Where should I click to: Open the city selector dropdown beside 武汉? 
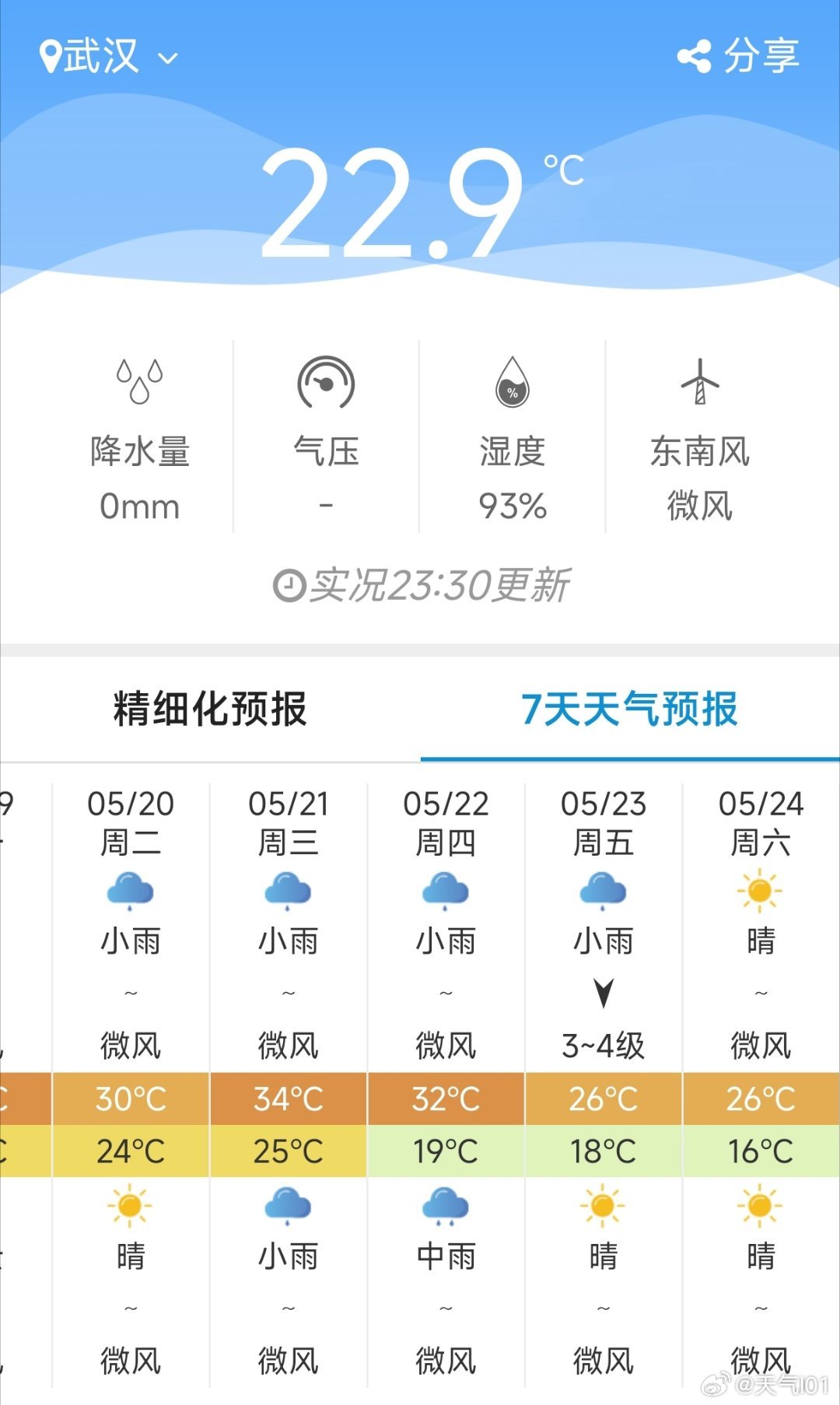coord(167,57)
